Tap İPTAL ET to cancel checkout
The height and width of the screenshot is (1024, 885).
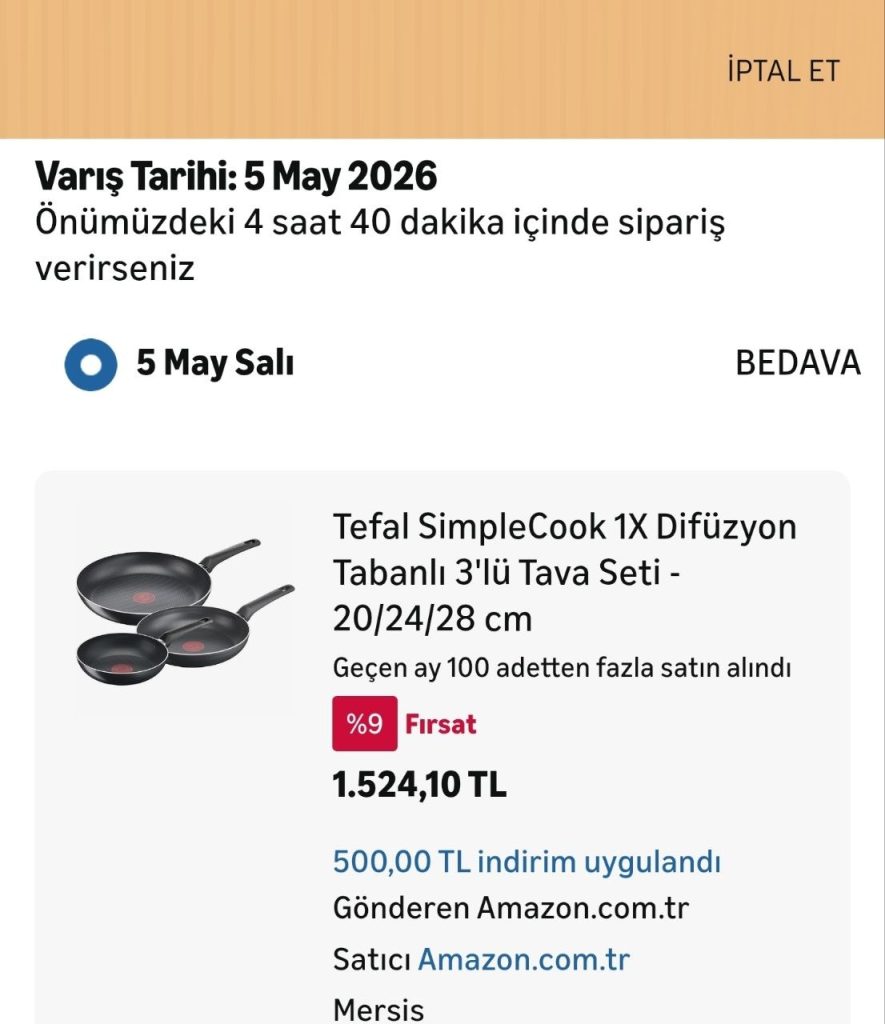pyautogui.click(x=783, y=71)
